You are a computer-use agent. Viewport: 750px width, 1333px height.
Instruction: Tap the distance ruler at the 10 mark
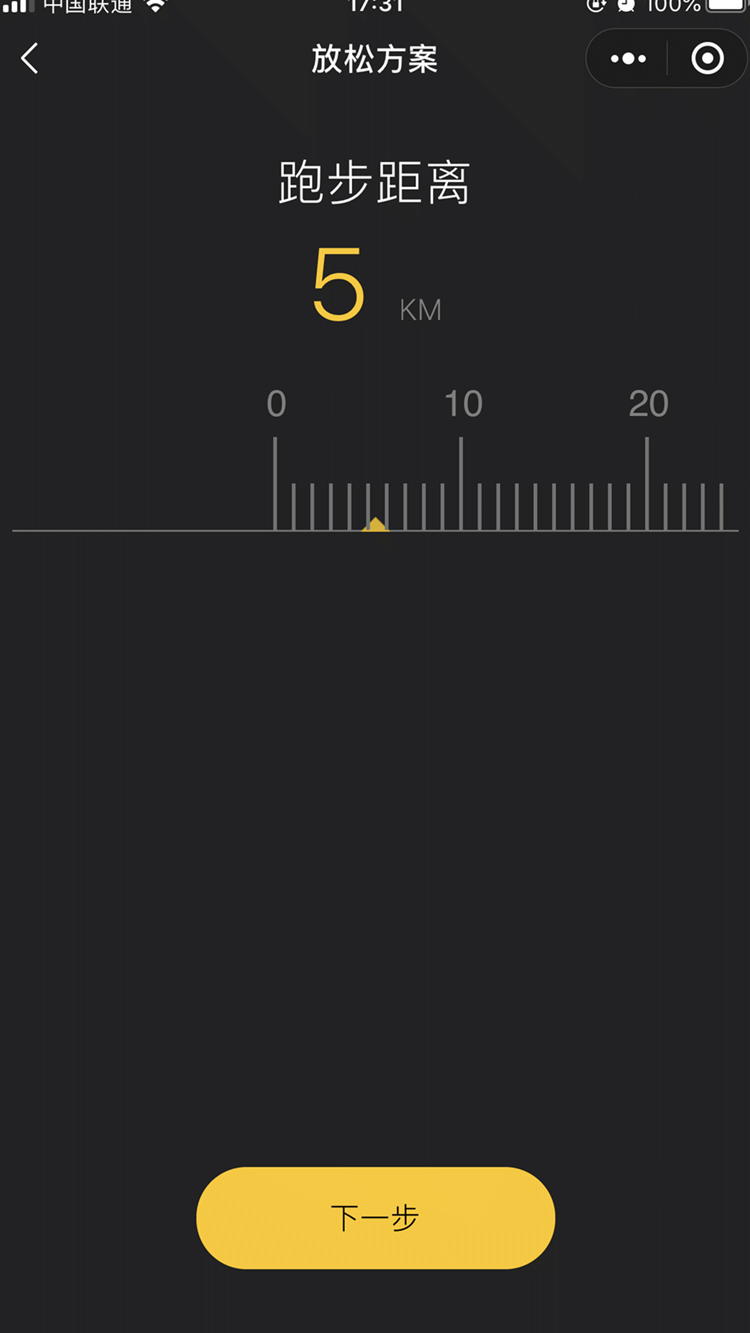click(x=461, y=485)
